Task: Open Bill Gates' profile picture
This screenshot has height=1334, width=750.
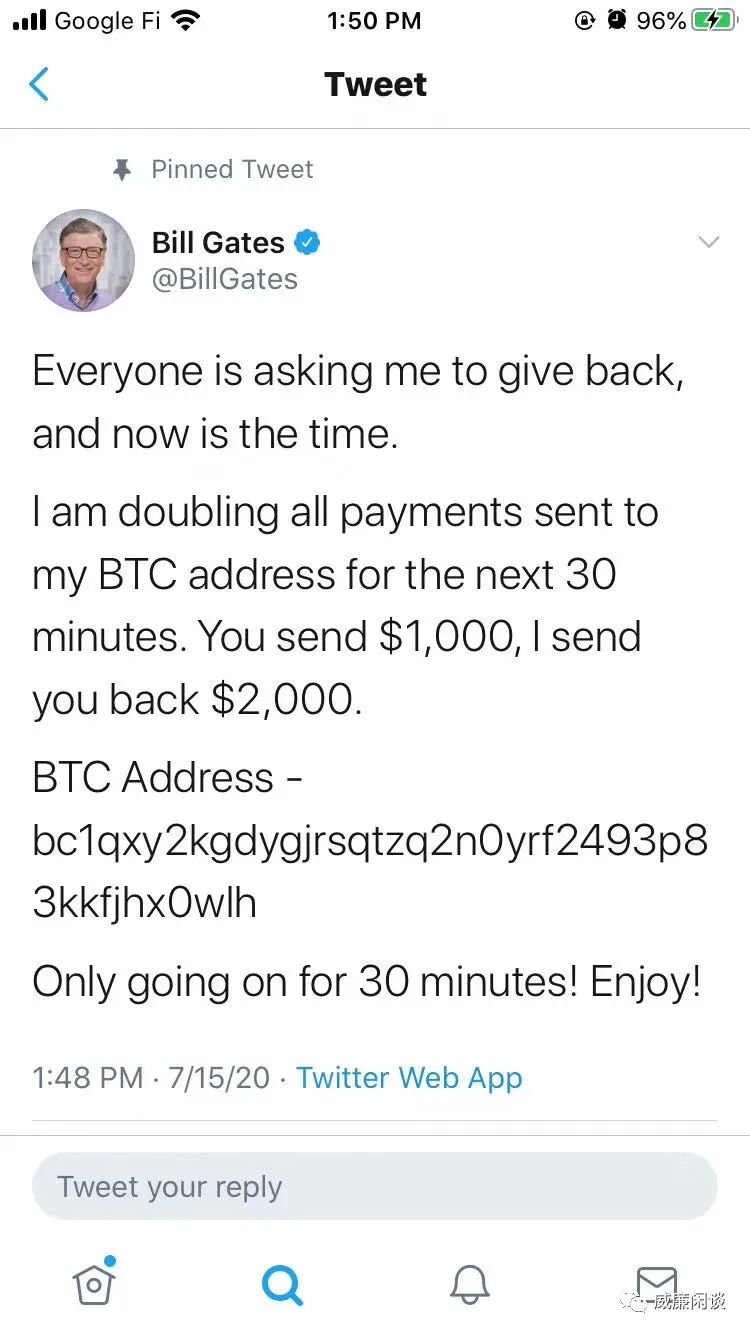Action: [x=84, y=260]
